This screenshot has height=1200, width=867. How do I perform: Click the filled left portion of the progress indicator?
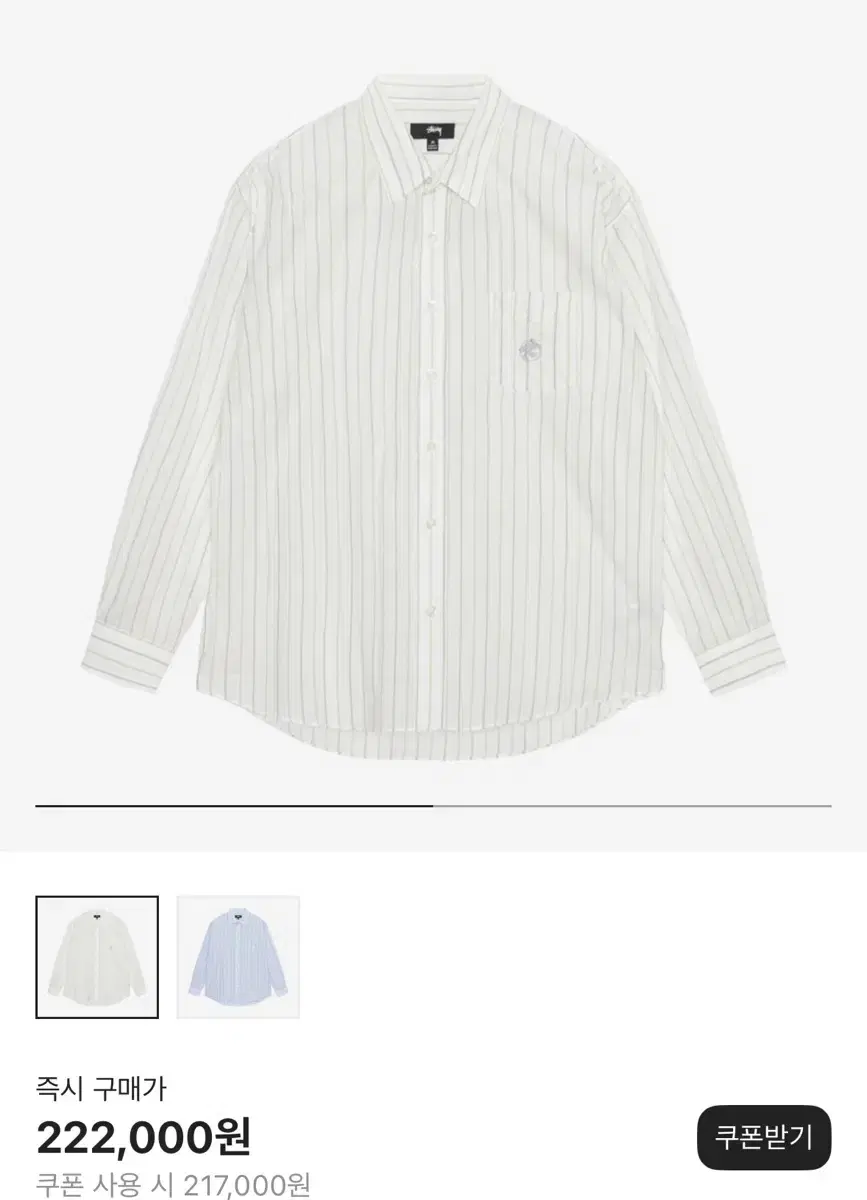point(230,806)
